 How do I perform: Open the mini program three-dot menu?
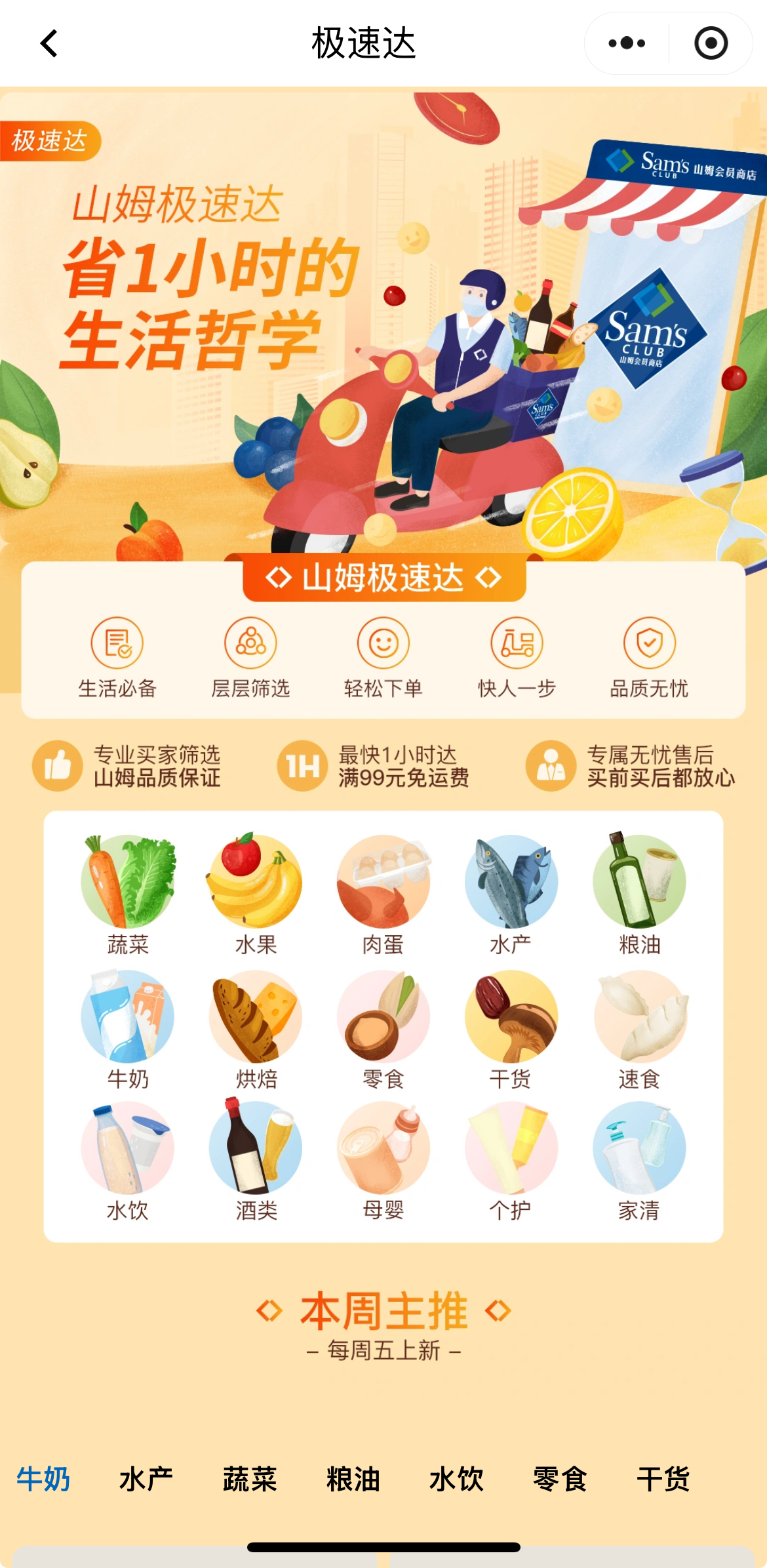[x=627, y=43]
